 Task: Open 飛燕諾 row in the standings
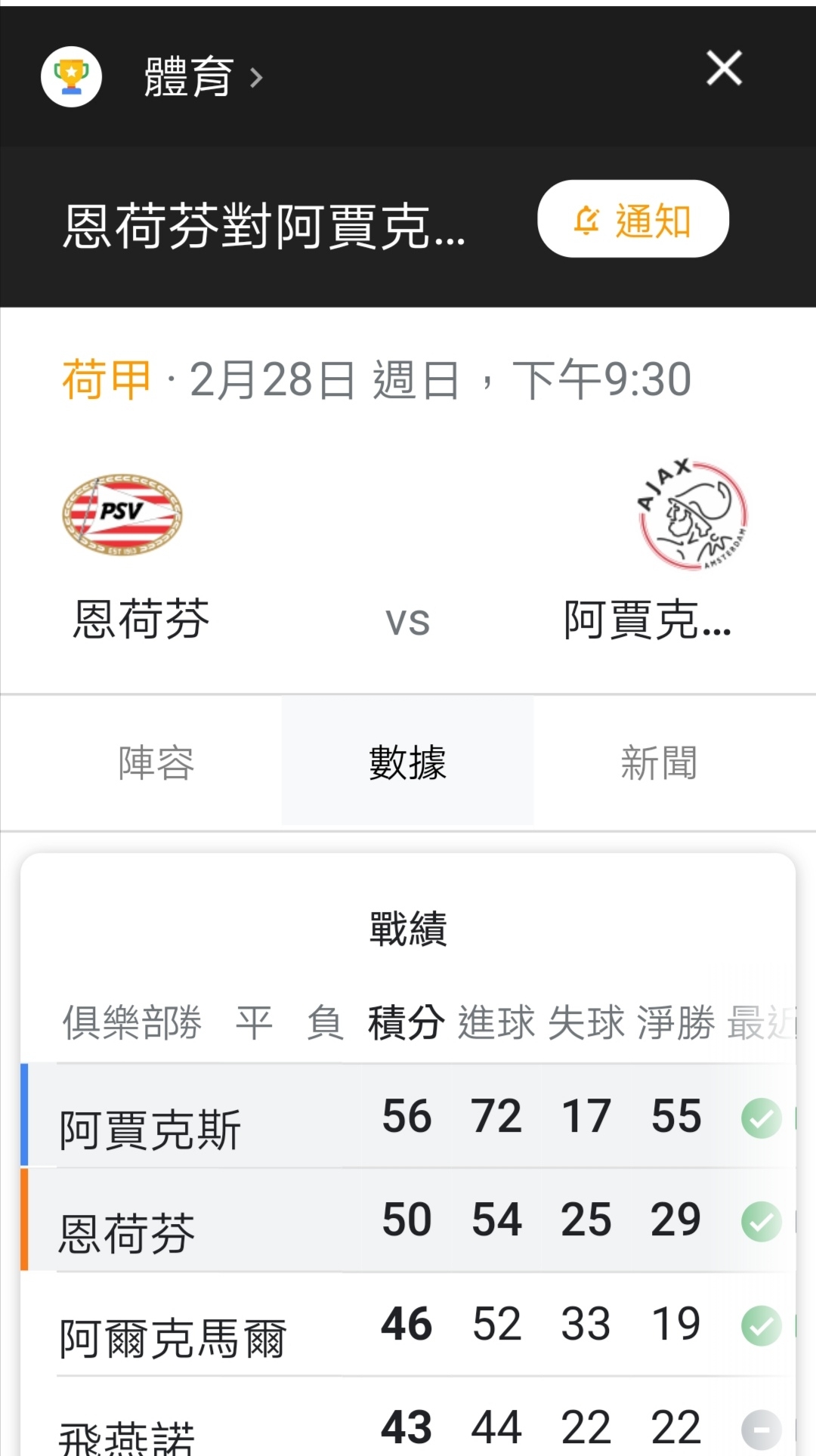pyautogui.click(x=408, y=1417)
